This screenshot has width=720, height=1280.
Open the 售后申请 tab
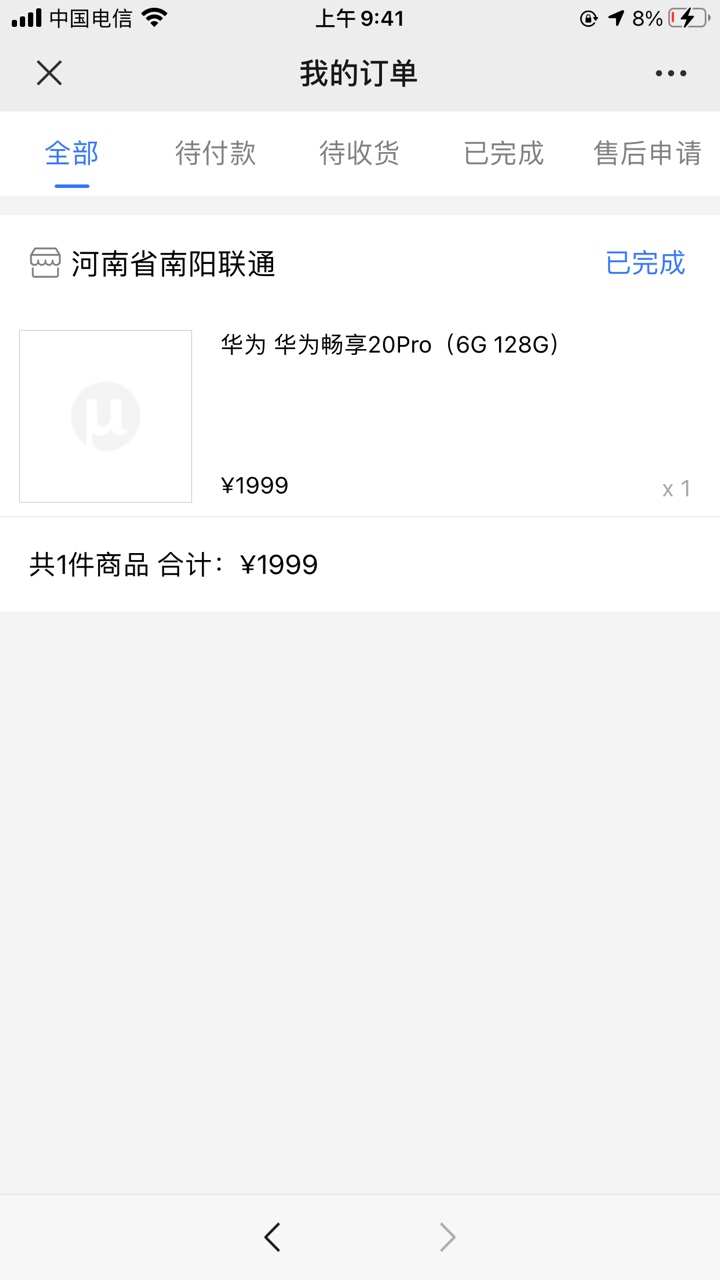tap(648, 153)
